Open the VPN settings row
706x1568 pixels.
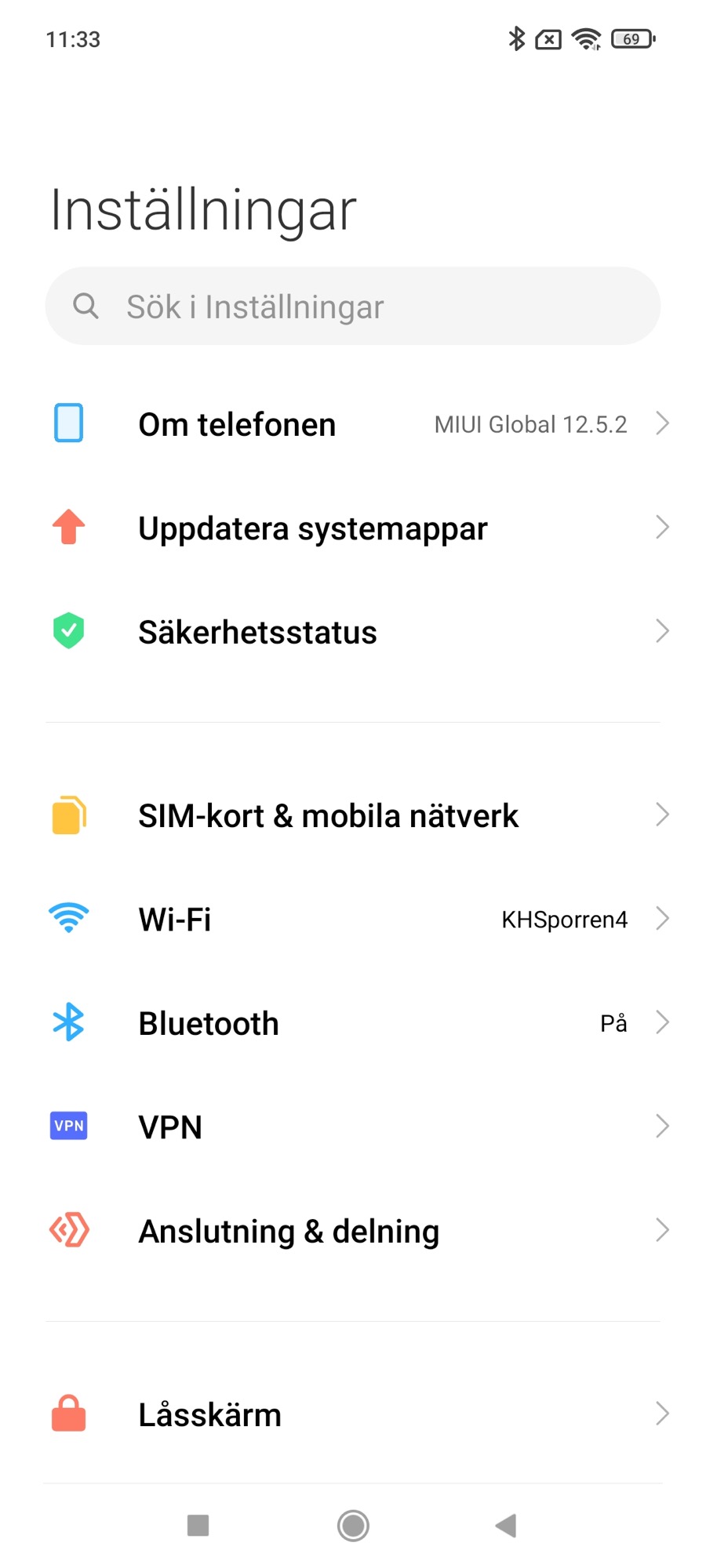pyautogui.click(x=353, y=1127)
